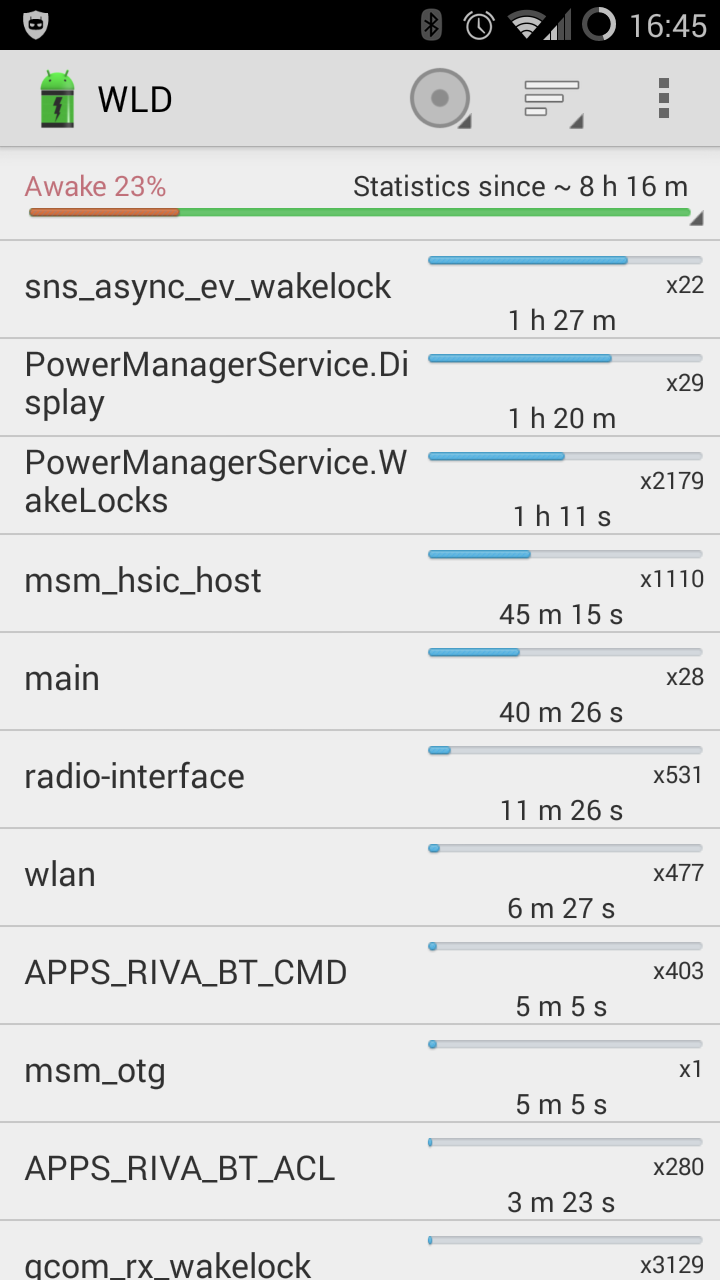The height and width of the screenshot is (1280, 720).
Task: Open the PowerManagerService.Display row
Action: click(360, 388)
